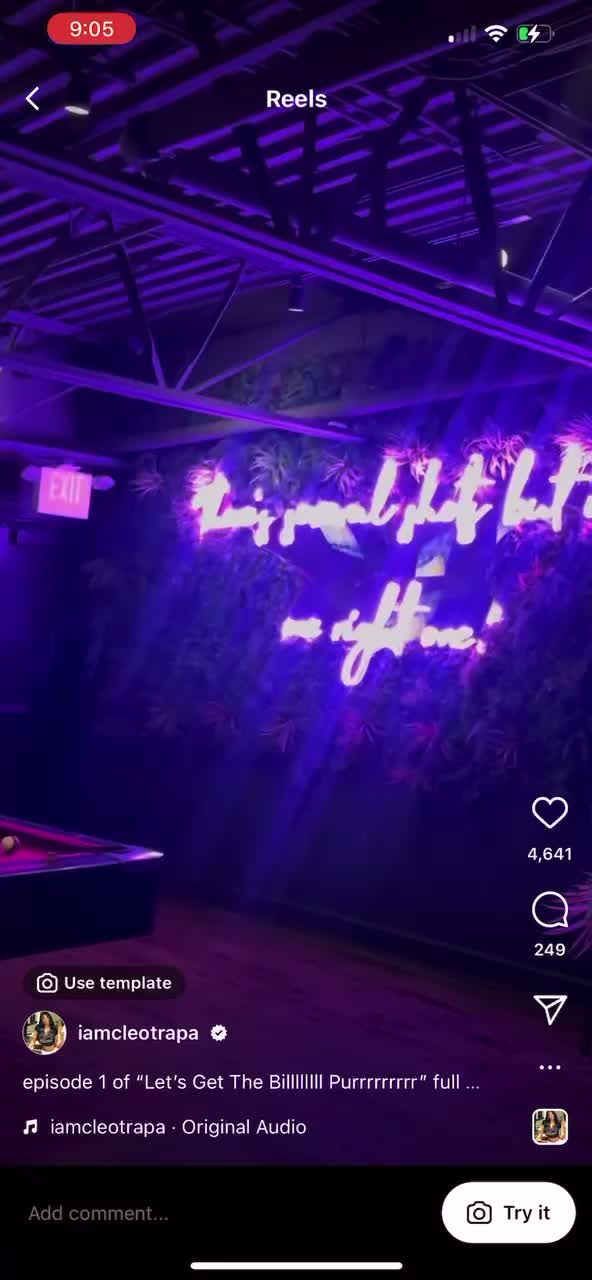Share the reel using the paper plane icon
This screenshot has width=592, height=1280.
tap(550, 1009)
